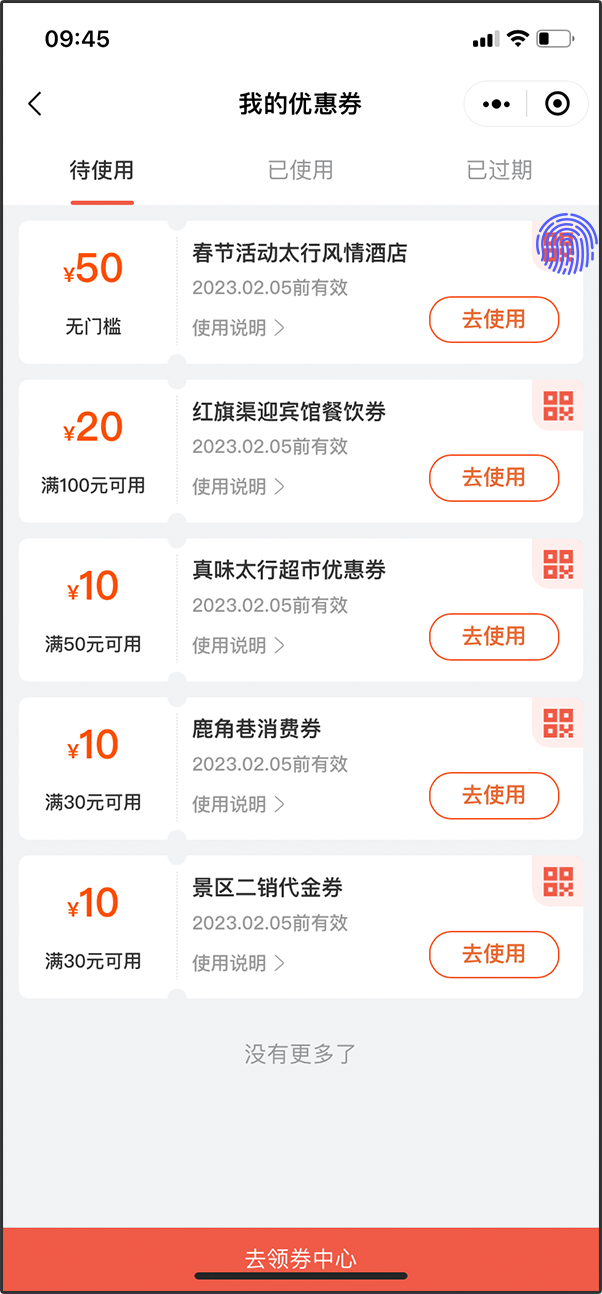
Task: Show QR code for 红旗渠迎宾馆餐饮券
Action: tap(558, 405)
